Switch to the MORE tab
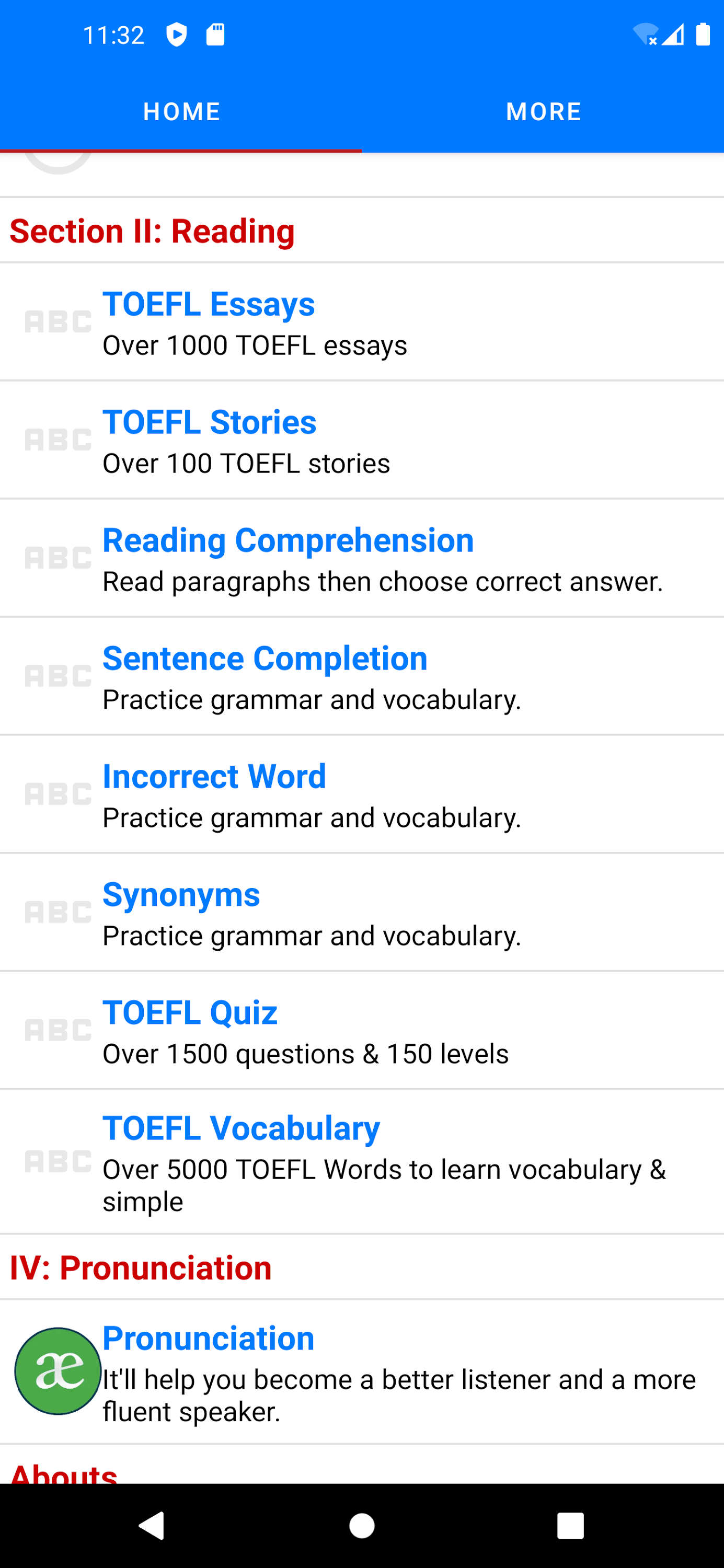The image size is (724, 1568). click(x=543, y=111)
